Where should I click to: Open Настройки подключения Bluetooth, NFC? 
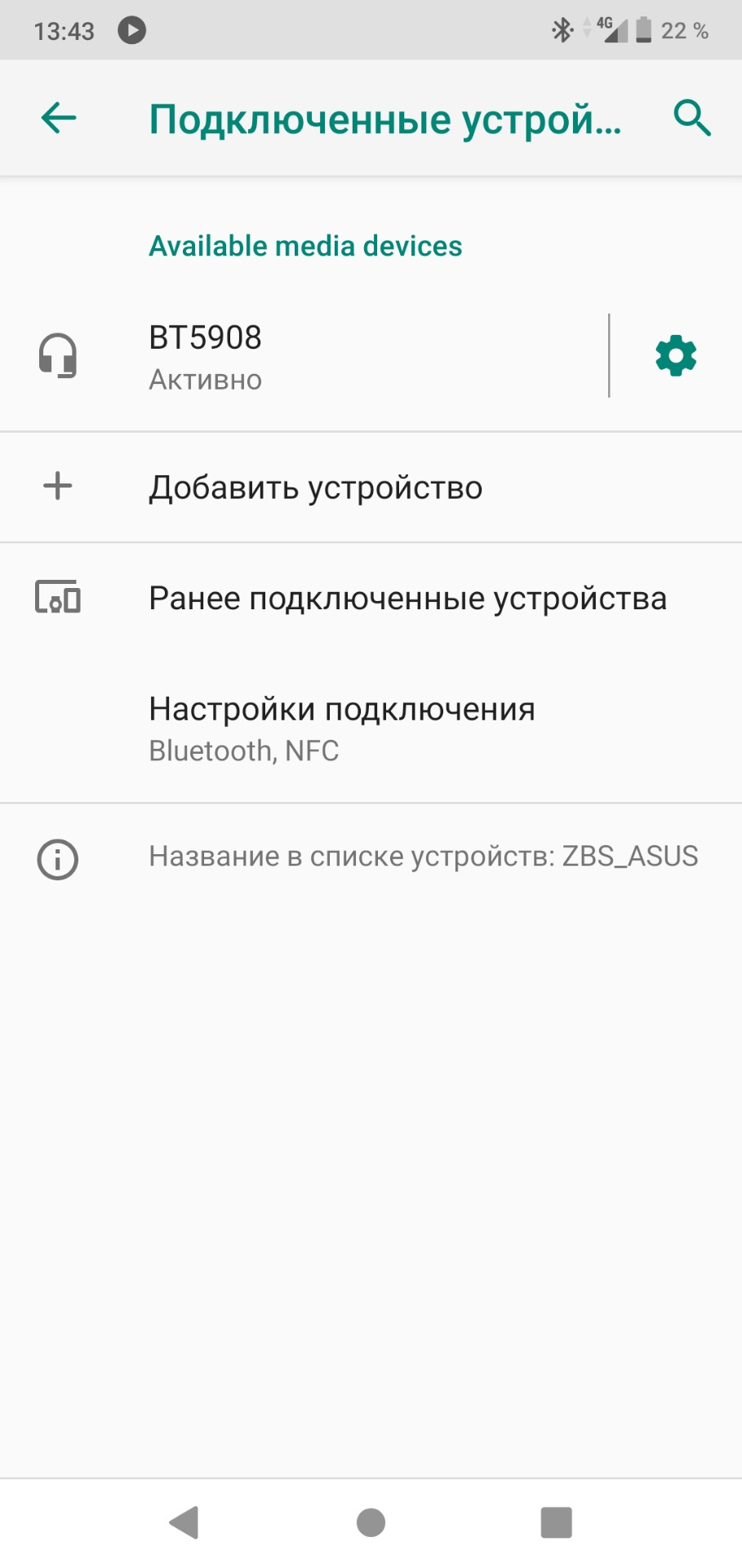[371, 728]
